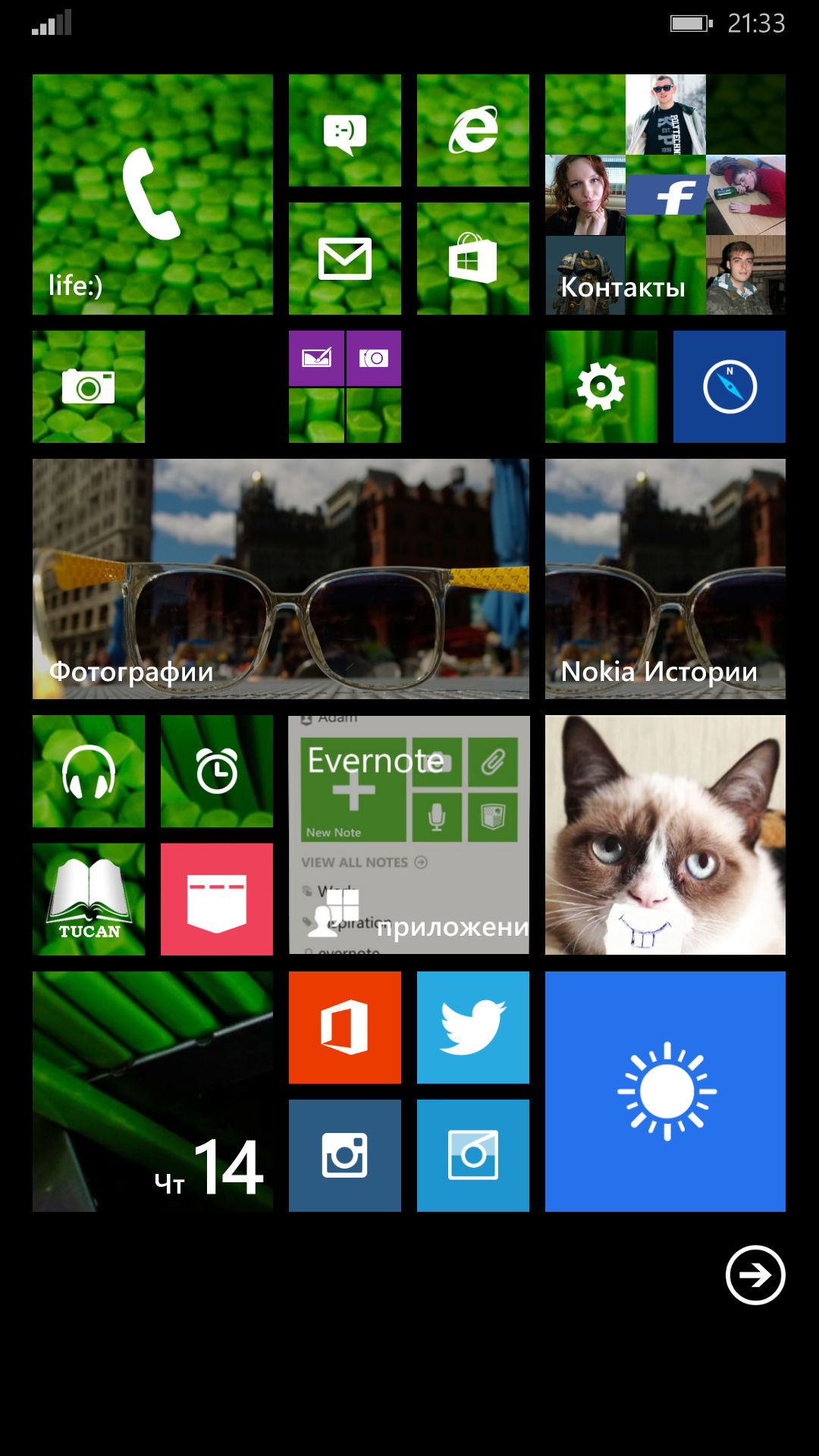Open the Instagram tile
819x1456 pixels.
[x=345, y=1156]
